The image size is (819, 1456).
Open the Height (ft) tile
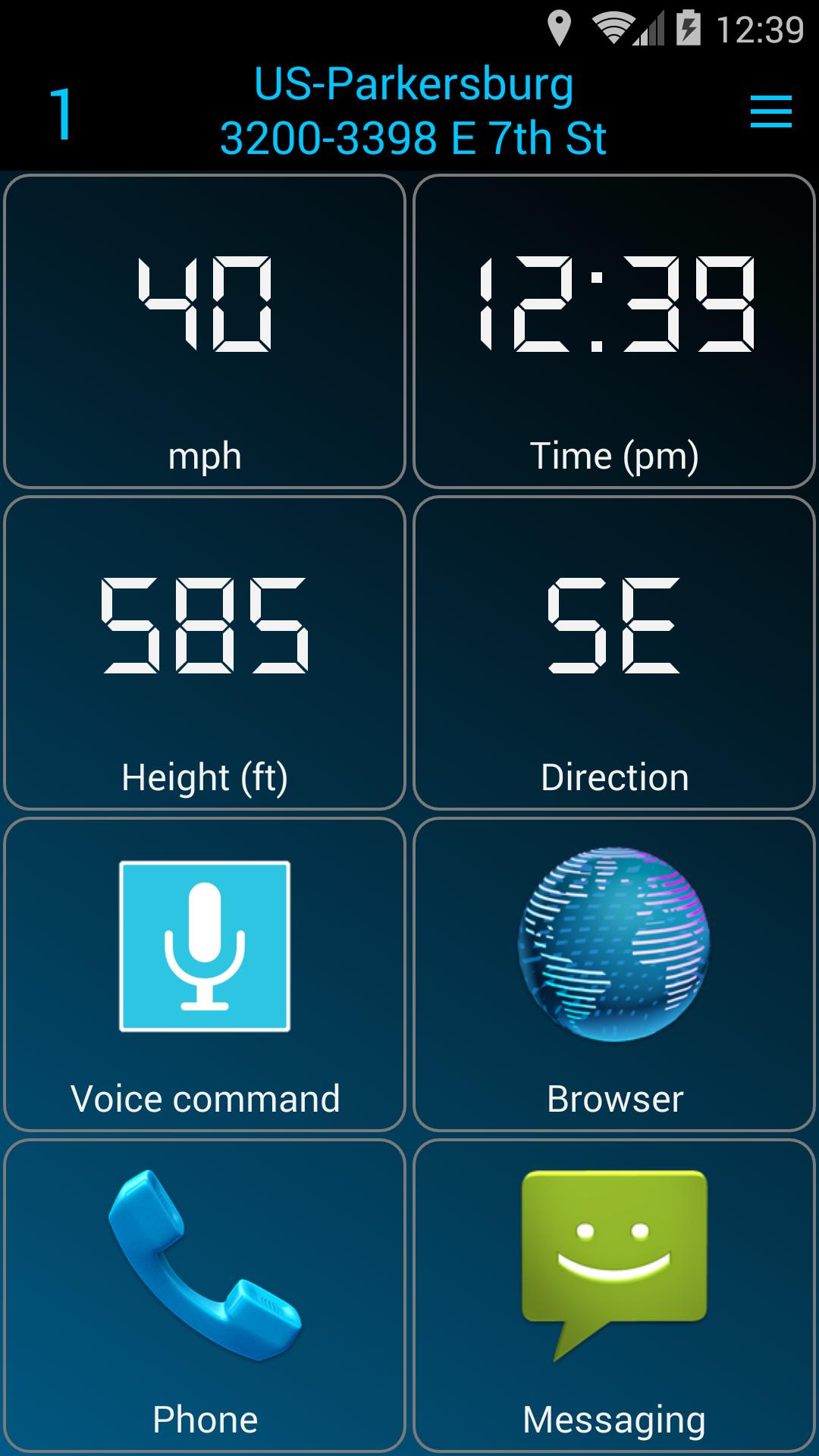[x=205, y=653]
